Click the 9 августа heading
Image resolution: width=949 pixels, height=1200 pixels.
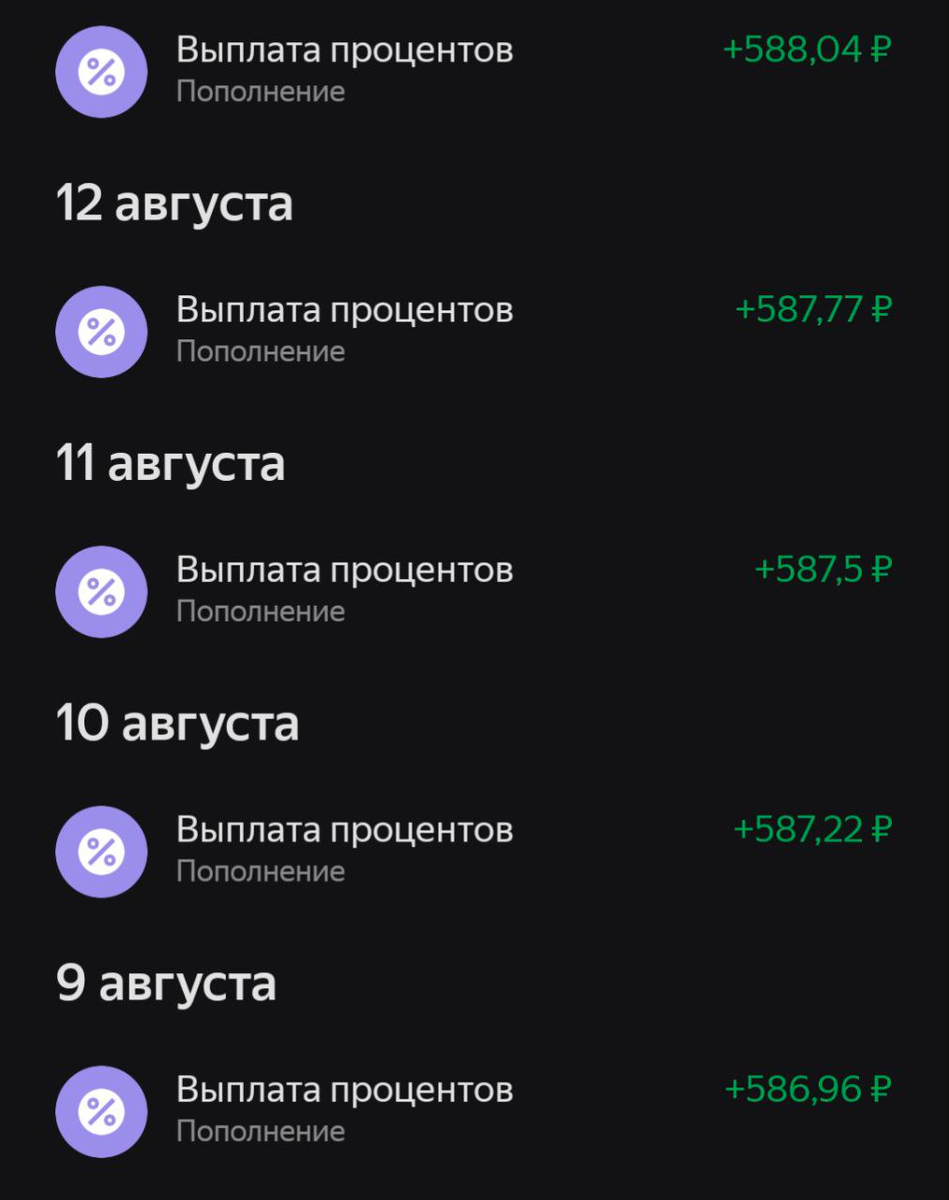coord(162,982)
